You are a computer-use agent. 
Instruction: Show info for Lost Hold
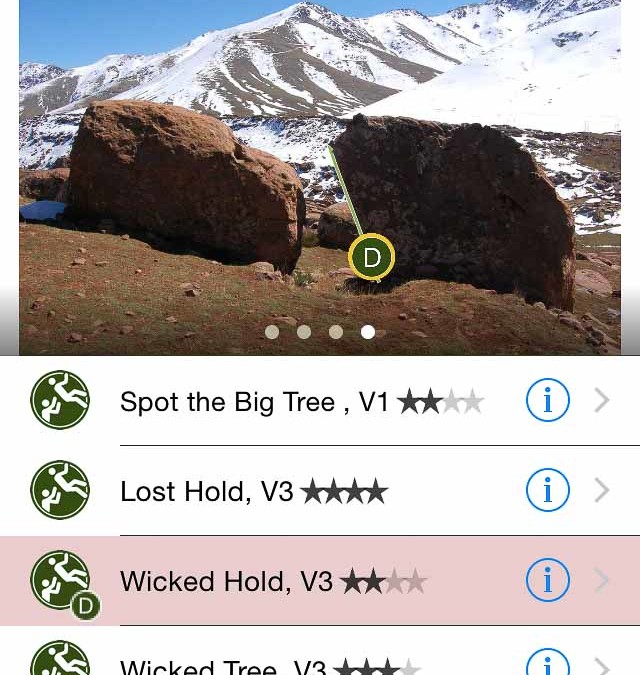coord(547,490)
